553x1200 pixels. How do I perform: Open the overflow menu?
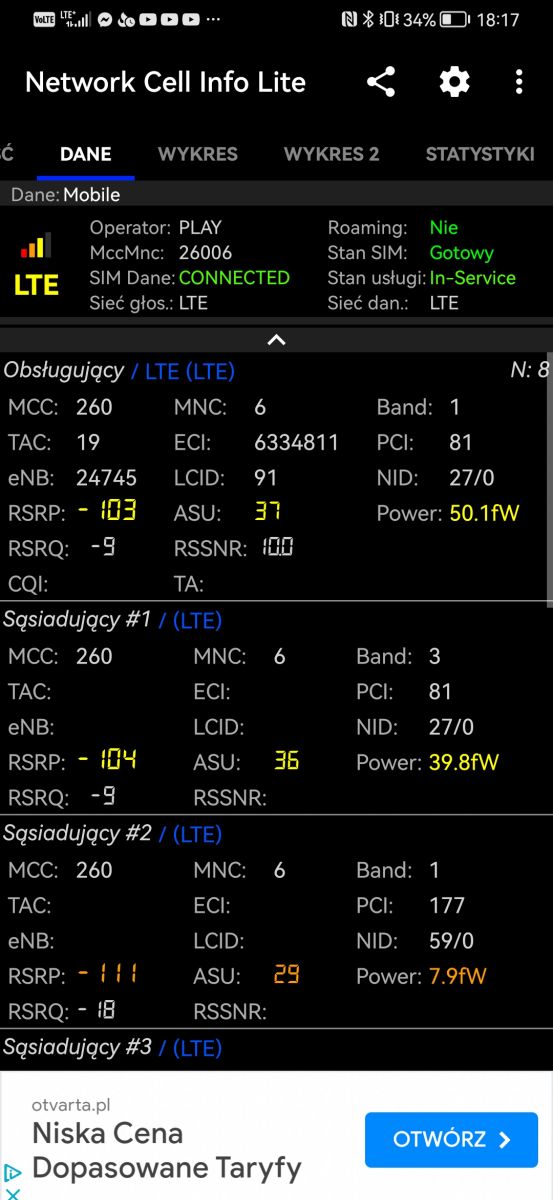tap(519, 82)
